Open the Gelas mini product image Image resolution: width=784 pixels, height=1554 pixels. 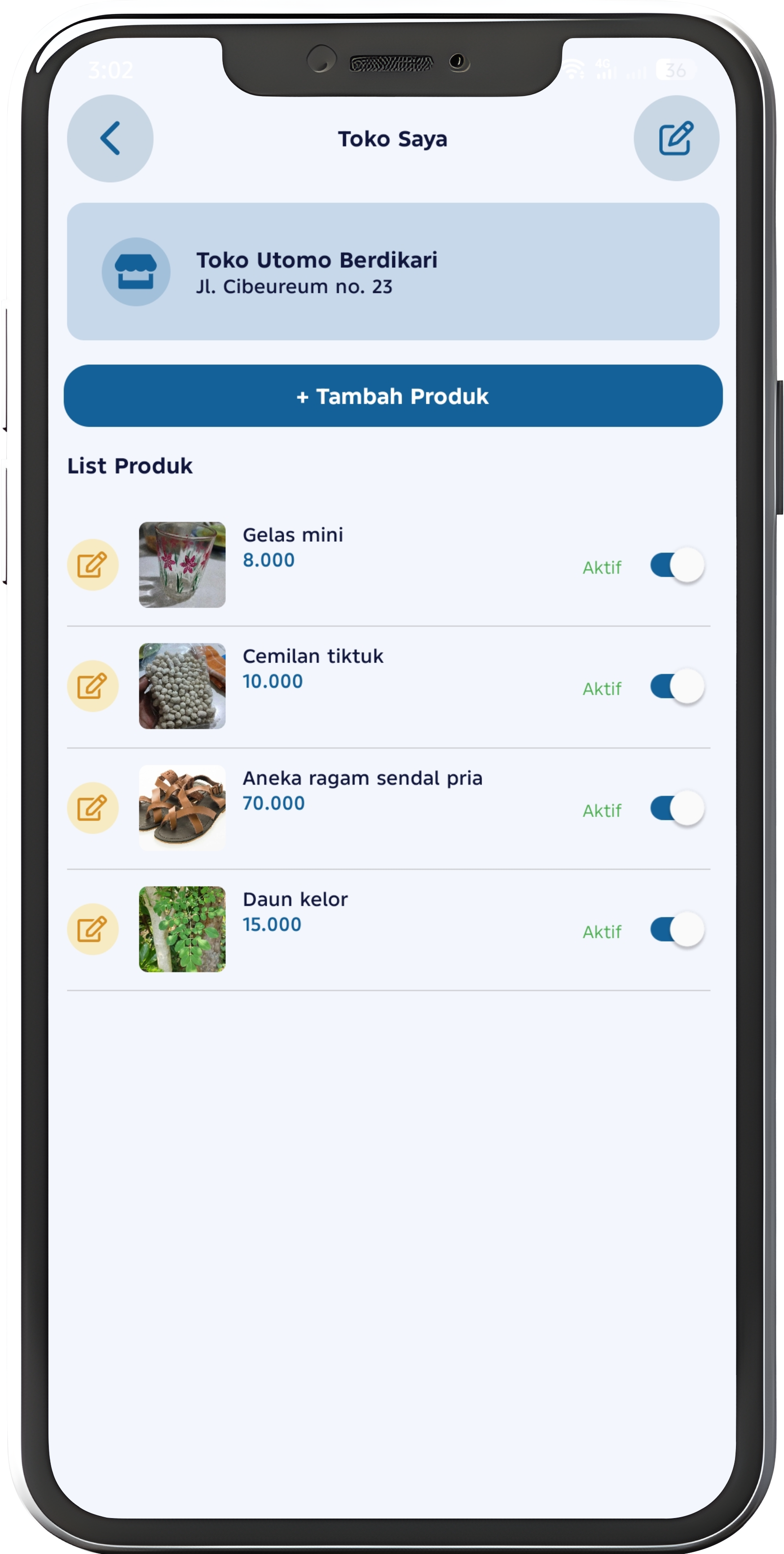tap(182, 565)
